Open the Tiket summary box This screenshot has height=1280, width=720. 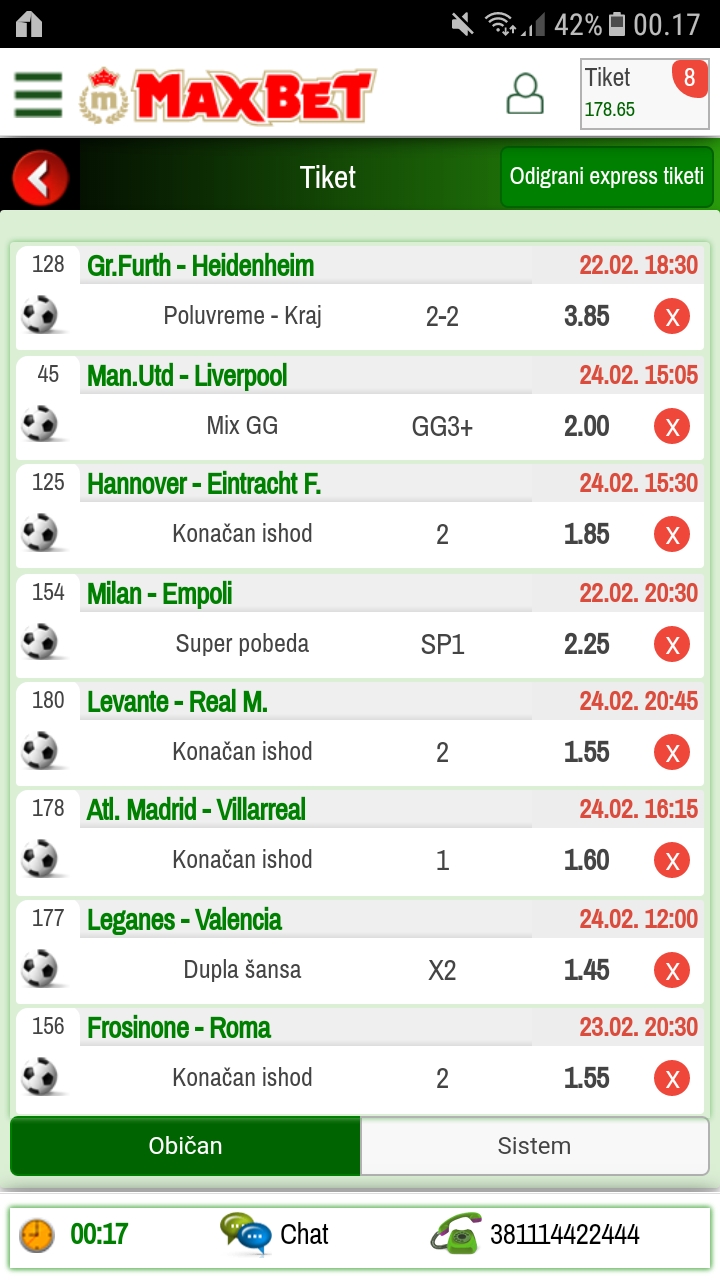644,94
